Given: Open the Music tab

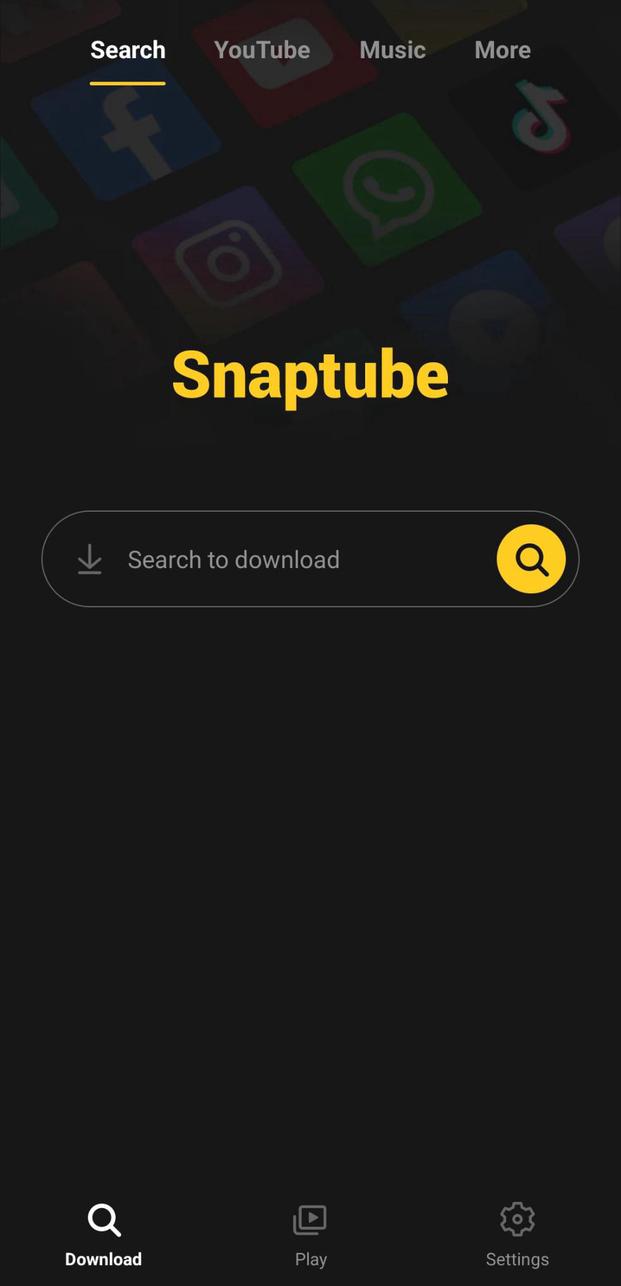Looking at the screenshot, I should click(392, 50).
